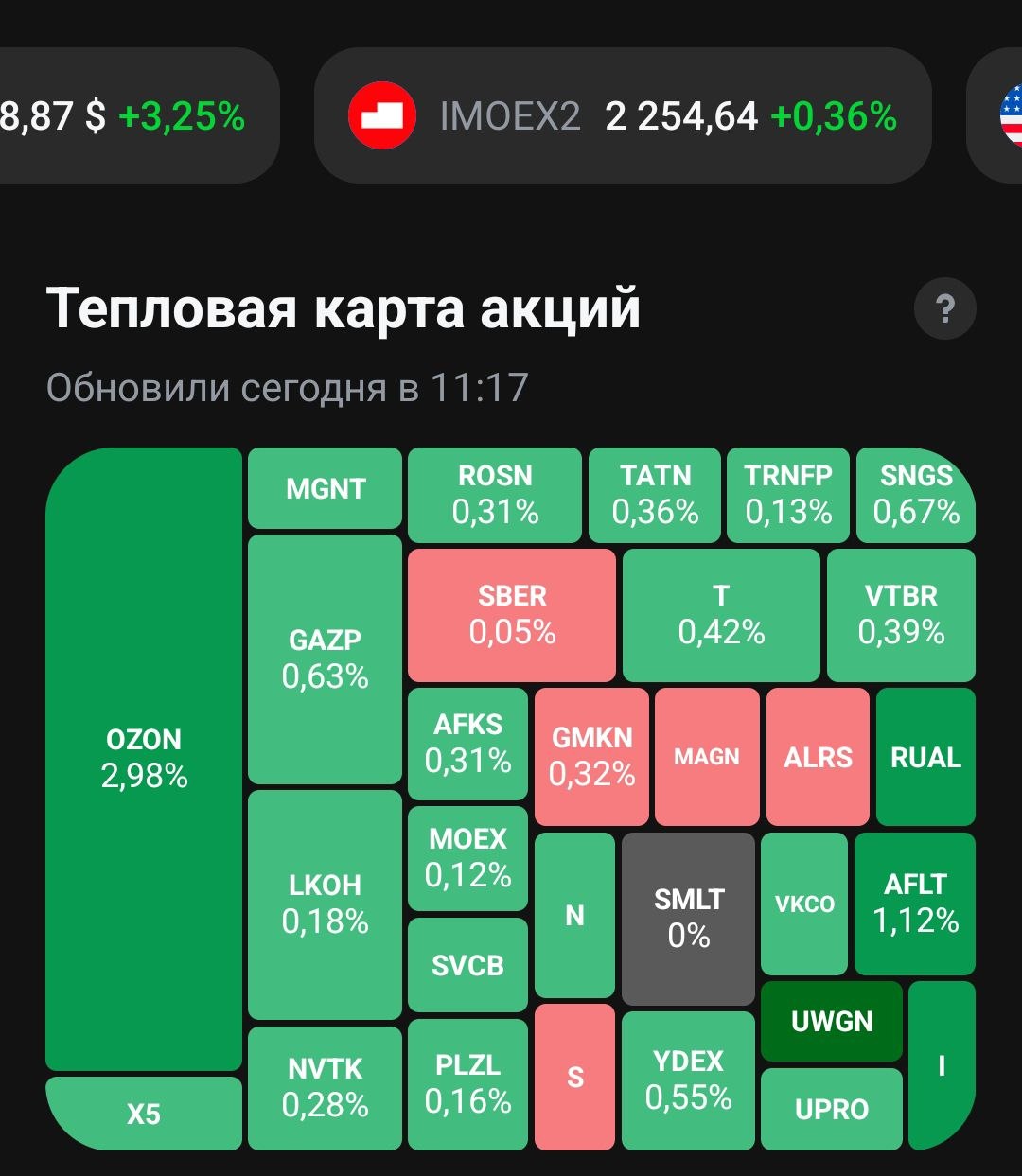Open the YDEX stock tile

[689, 1080]
